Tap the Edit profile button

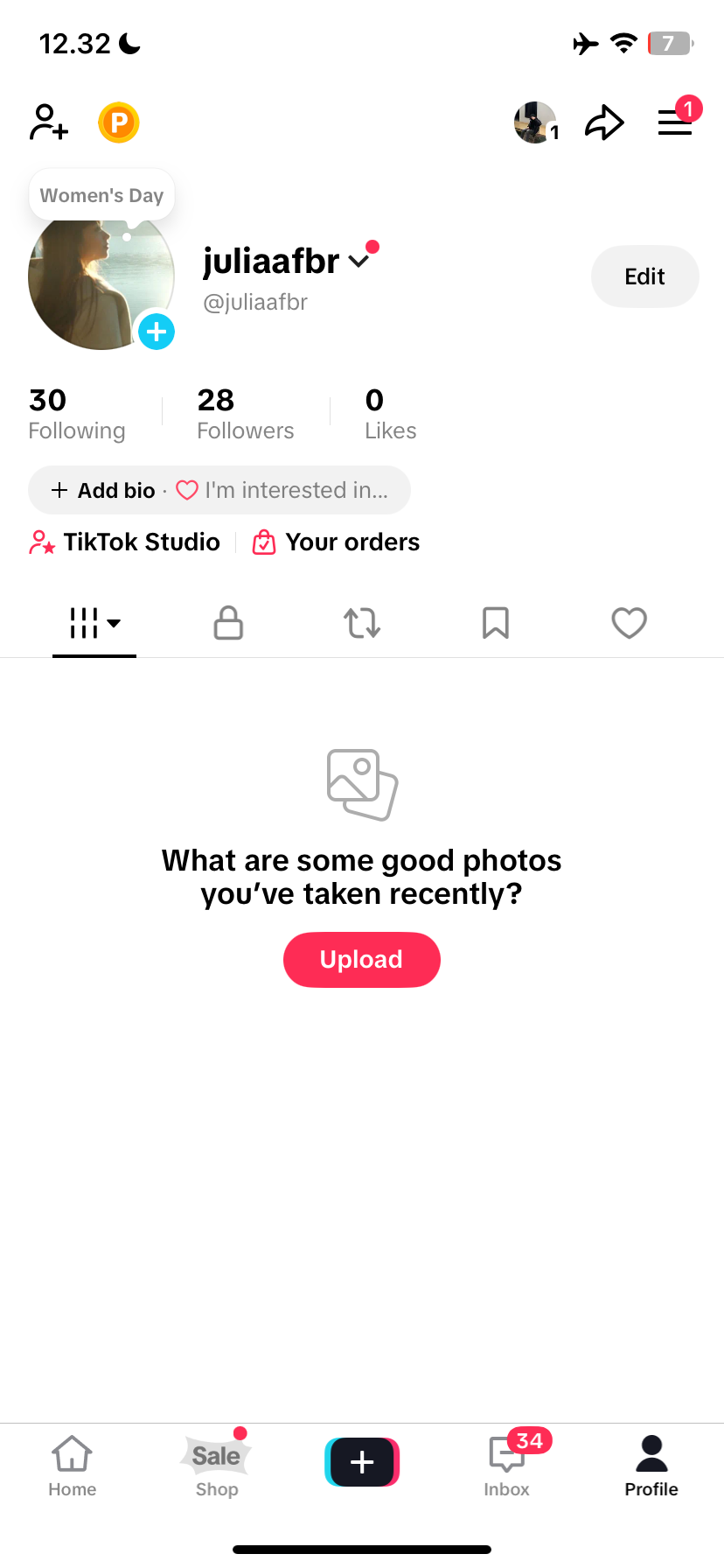click(x=644, y=276)
